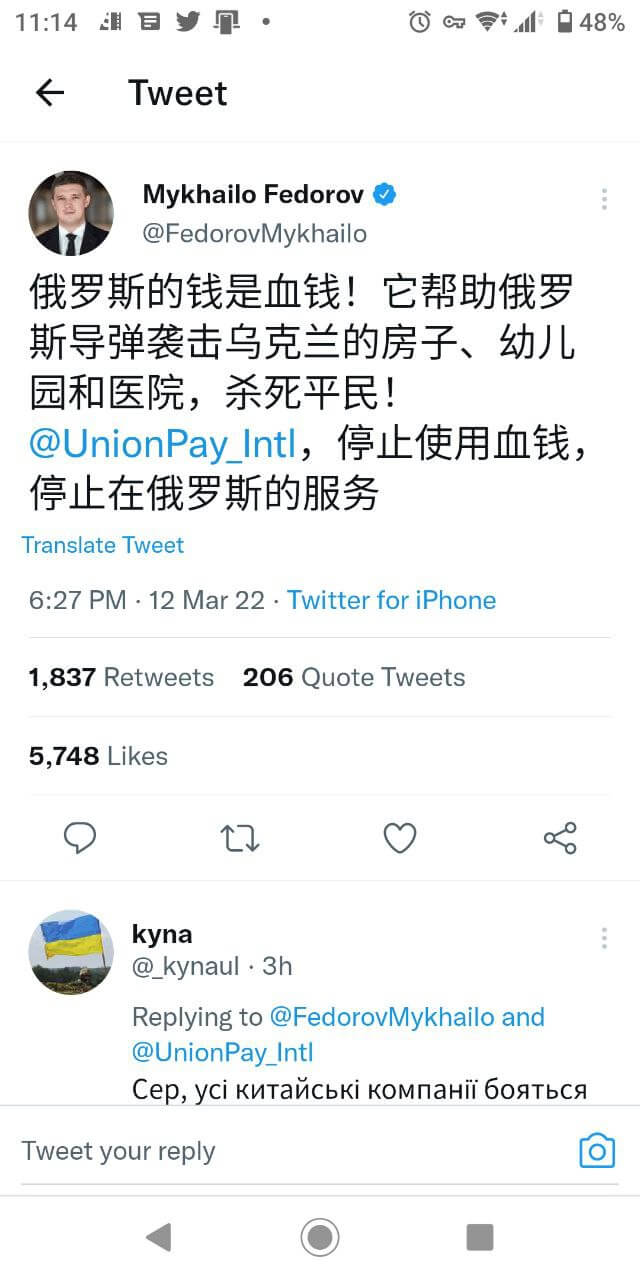
Task: Open kyna's profile avatar
Action: (70, 952)
